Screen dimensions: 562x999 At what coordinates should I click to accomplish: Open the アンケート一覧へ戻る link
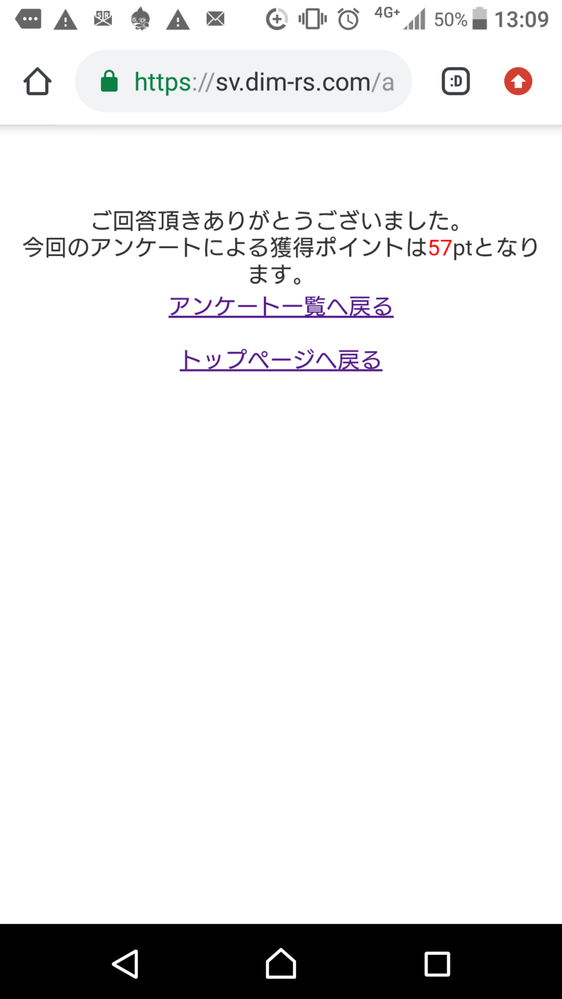[x=281, y=307]
